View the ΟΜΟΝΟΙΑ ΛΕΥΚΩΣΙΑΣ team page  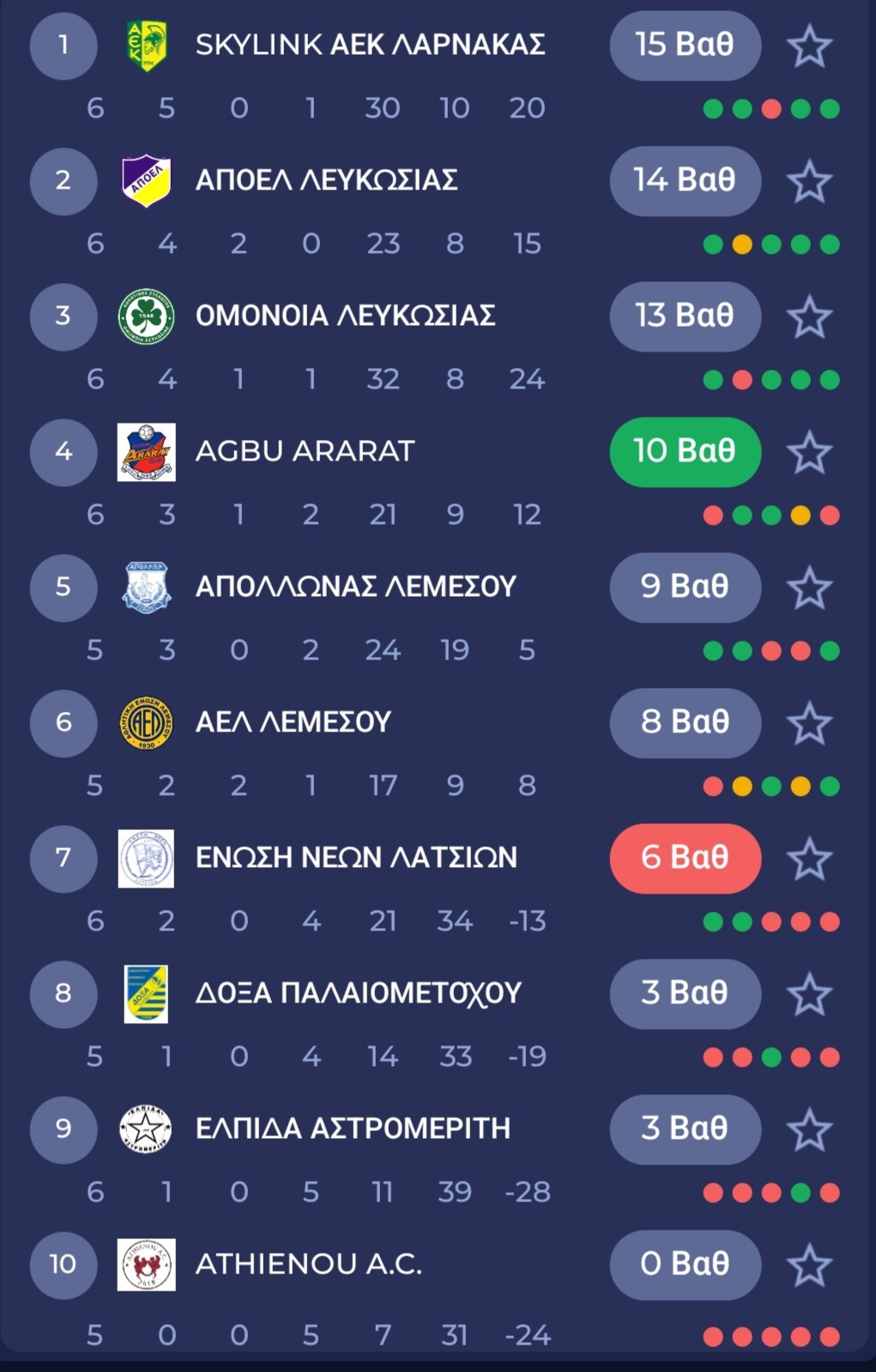coord(345,316)
